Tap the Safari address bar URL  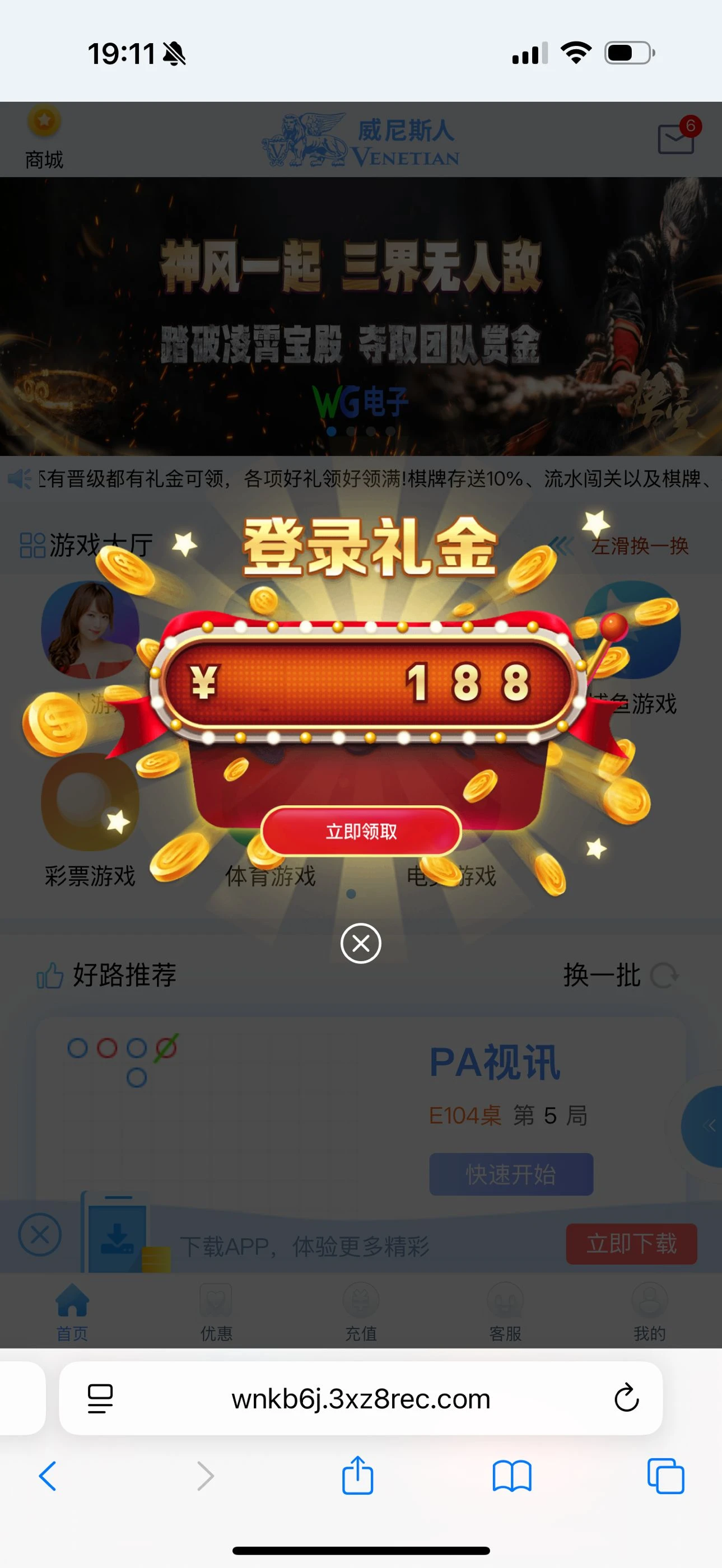tap(361, 1397)
